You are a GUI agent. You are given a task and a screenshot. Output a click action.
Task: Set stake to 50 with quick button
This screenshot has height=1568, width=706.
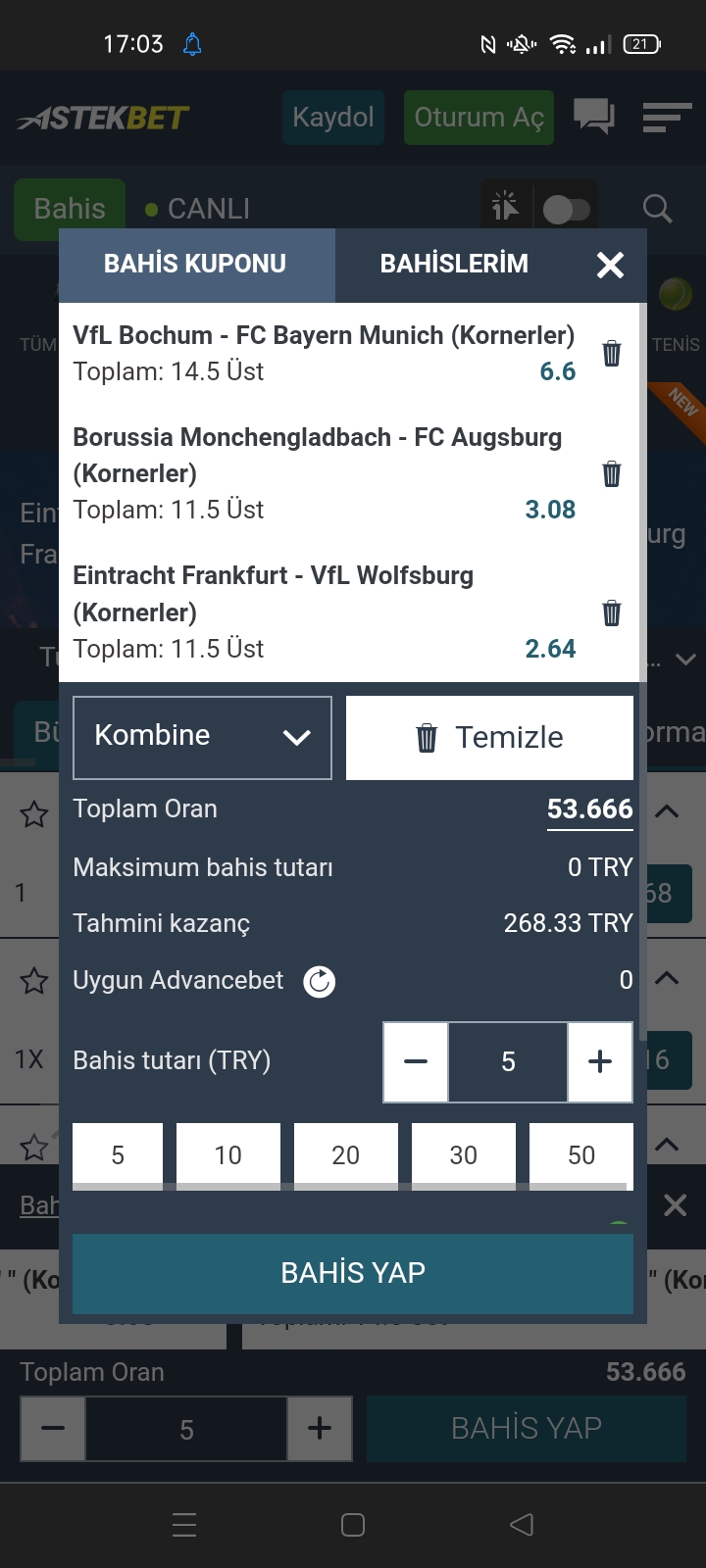click(581, 1156)
